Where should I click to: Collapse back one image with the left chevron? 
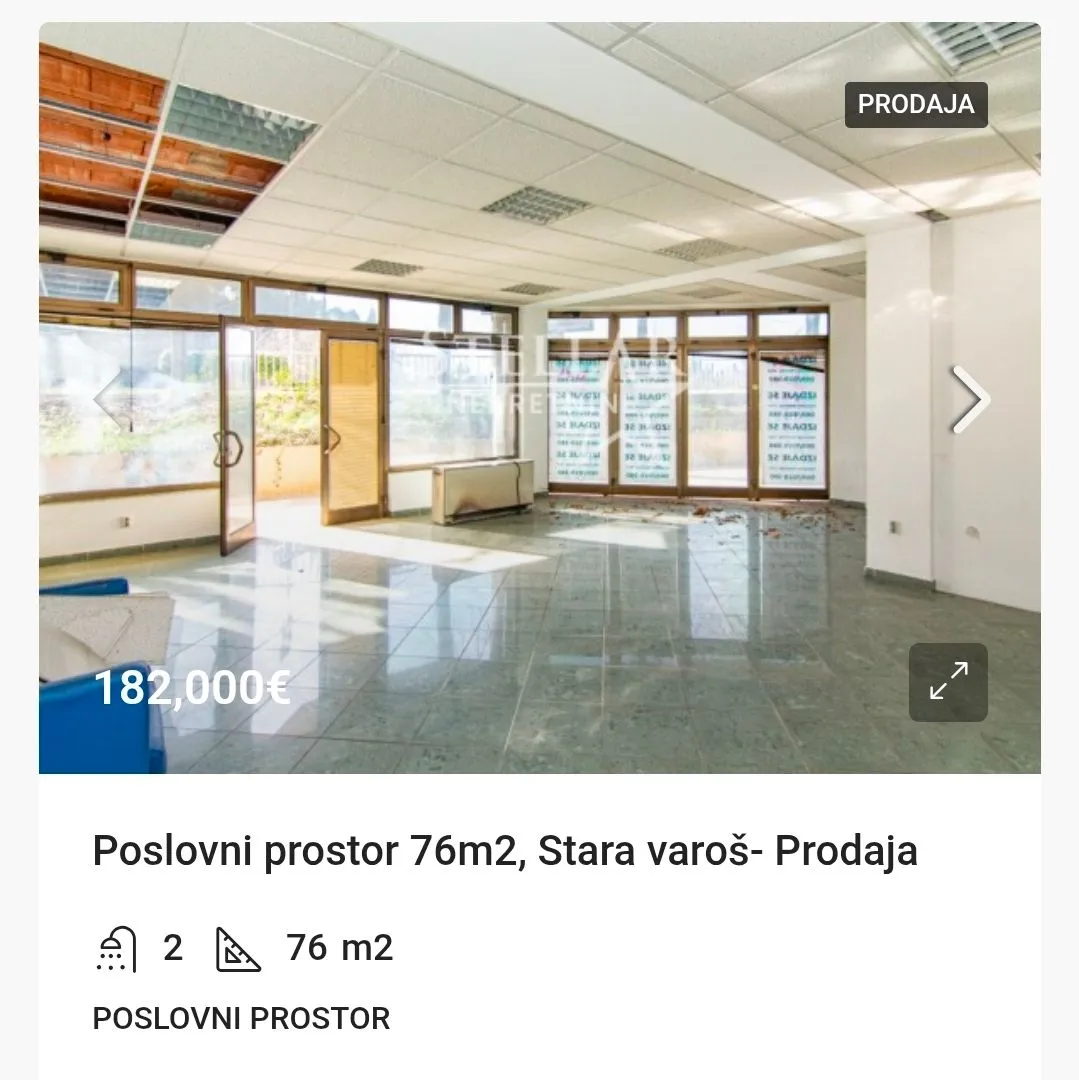pyautogui.click(x=107, y=399)
